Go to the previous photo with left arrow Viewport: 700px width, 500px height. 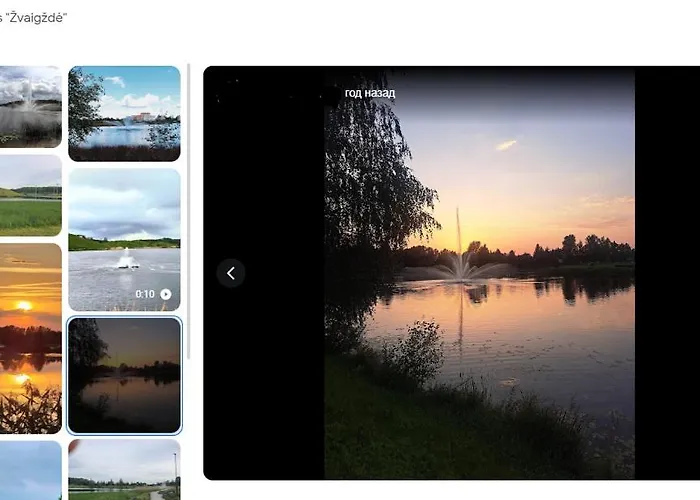231,273
